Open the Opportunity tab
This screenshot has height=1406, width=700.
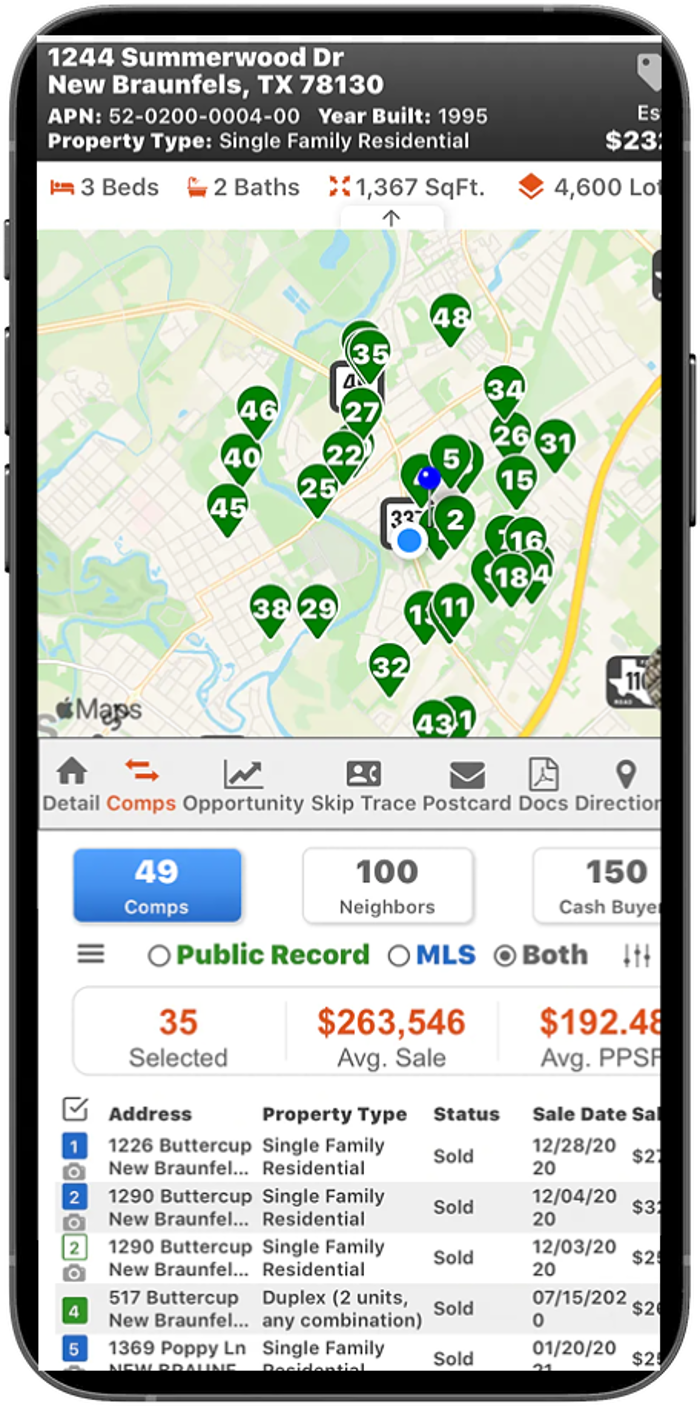tap(243, 784)
